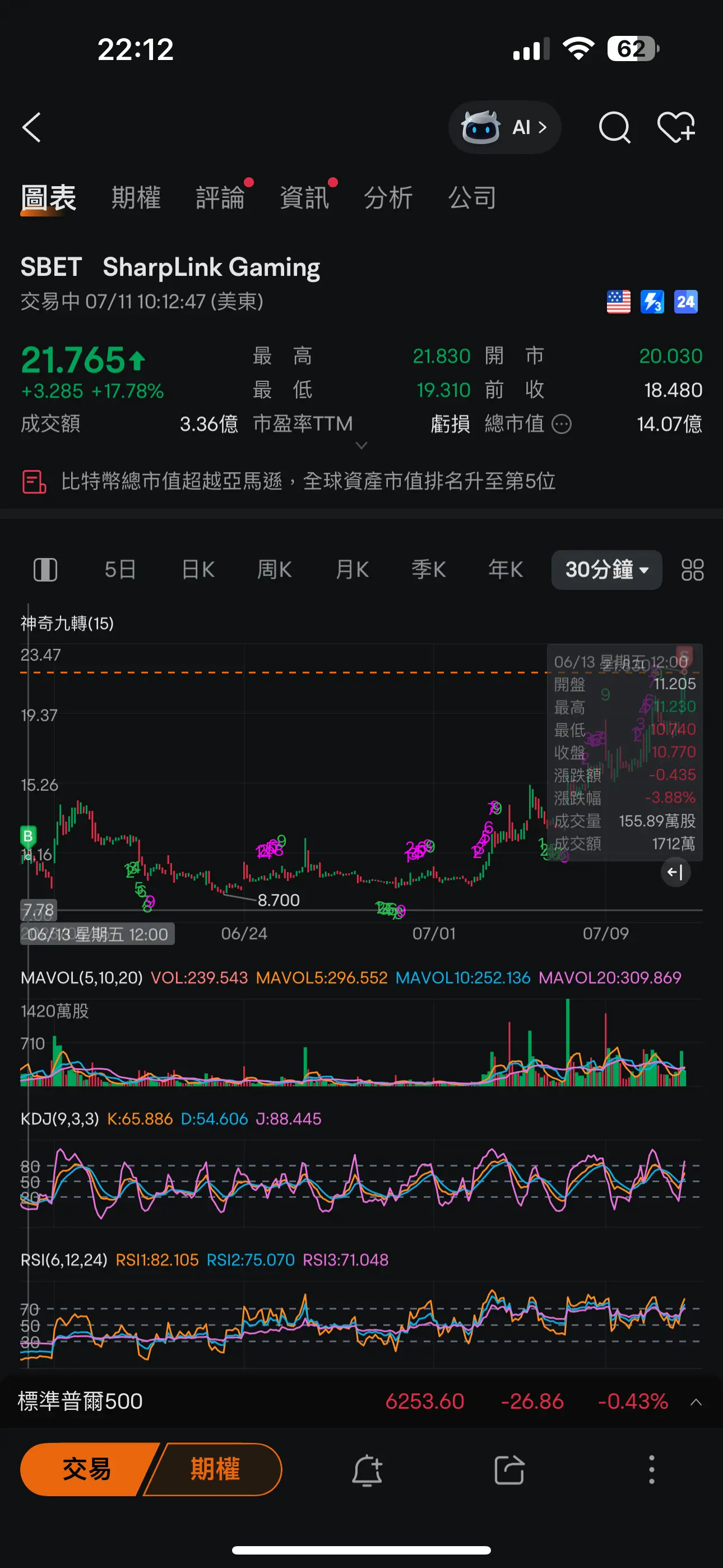This screenshot has width=723, height=1568.
Task: Open the 分析 tab
Action: coord(388,198)
